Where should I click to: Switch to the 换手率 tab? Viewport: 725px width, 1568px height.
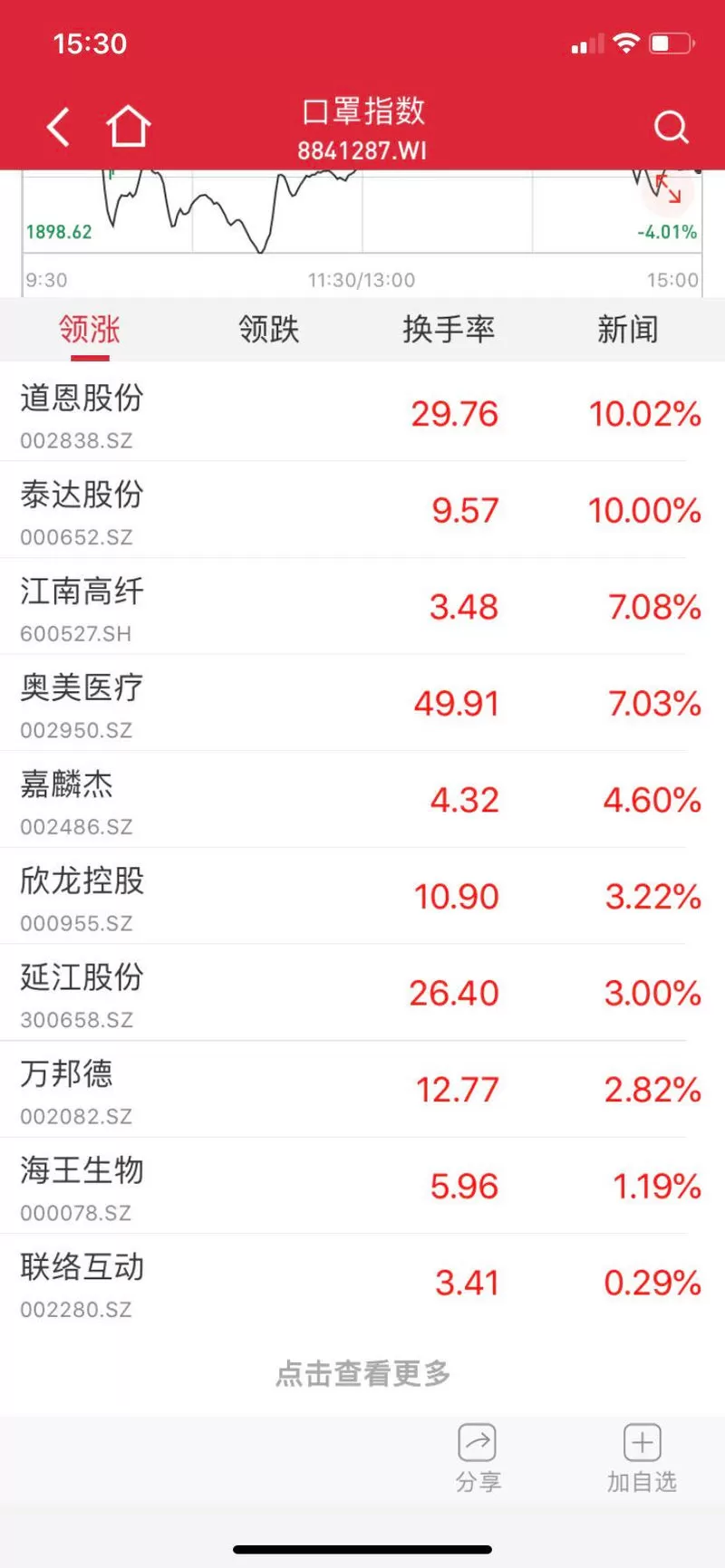[x=449, y=329]
